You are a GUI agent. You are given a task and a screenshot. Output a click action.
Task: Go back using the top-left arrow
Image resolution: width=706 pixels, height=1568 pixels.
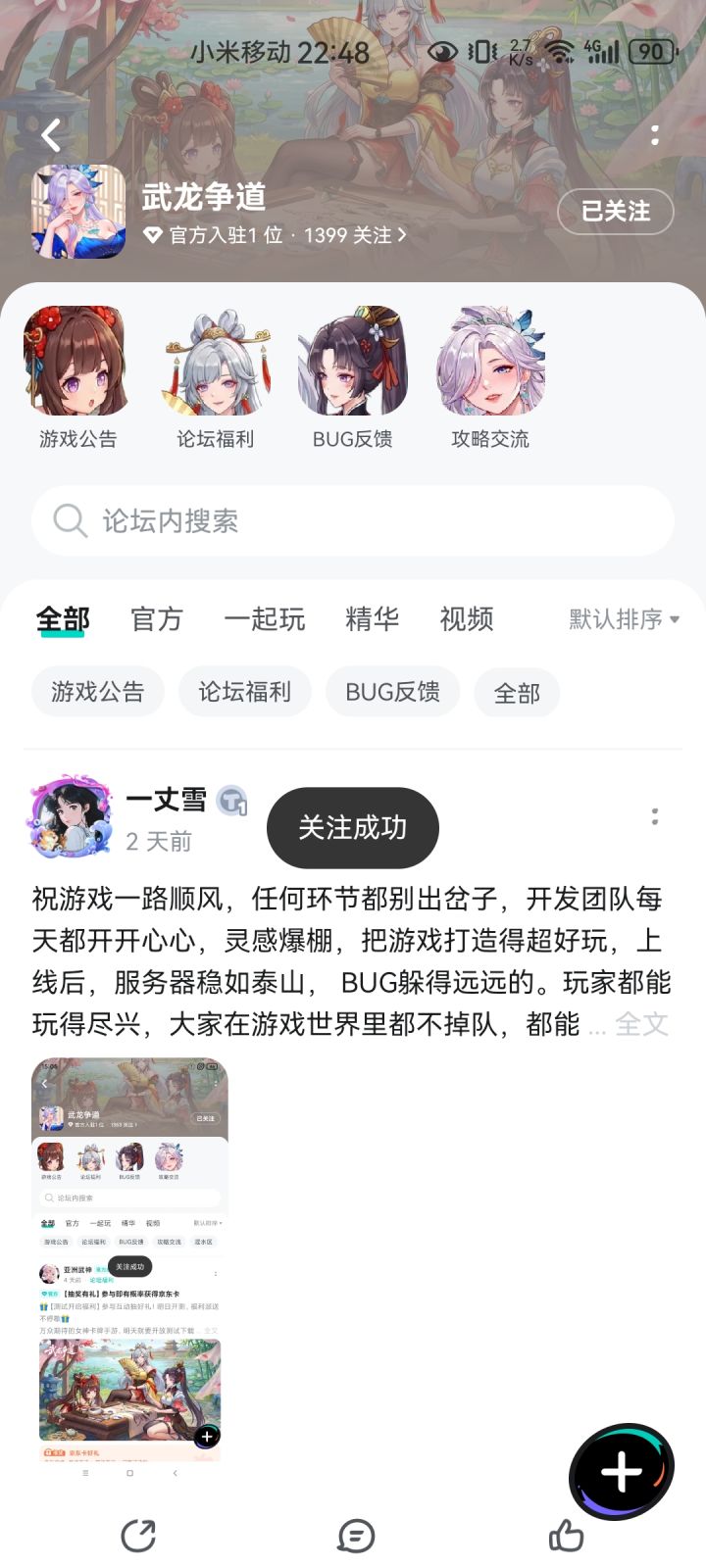coord(51,135)
